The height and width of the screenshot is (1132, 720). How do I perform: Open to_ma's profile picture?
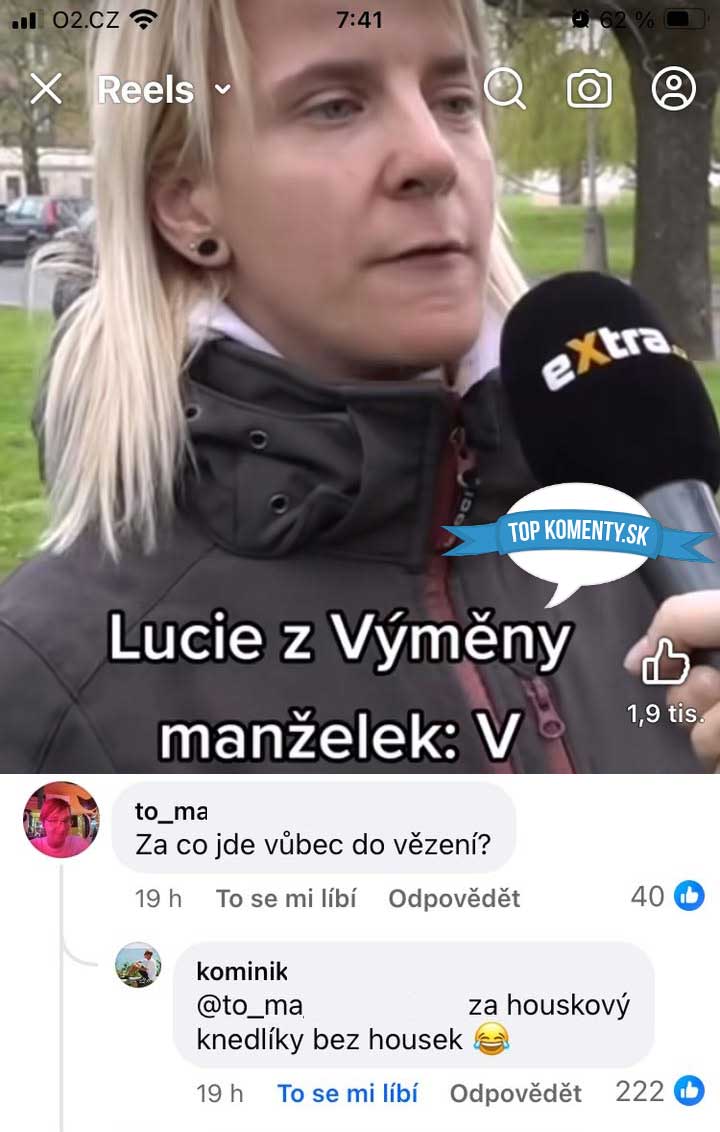(x=61, y=820)
